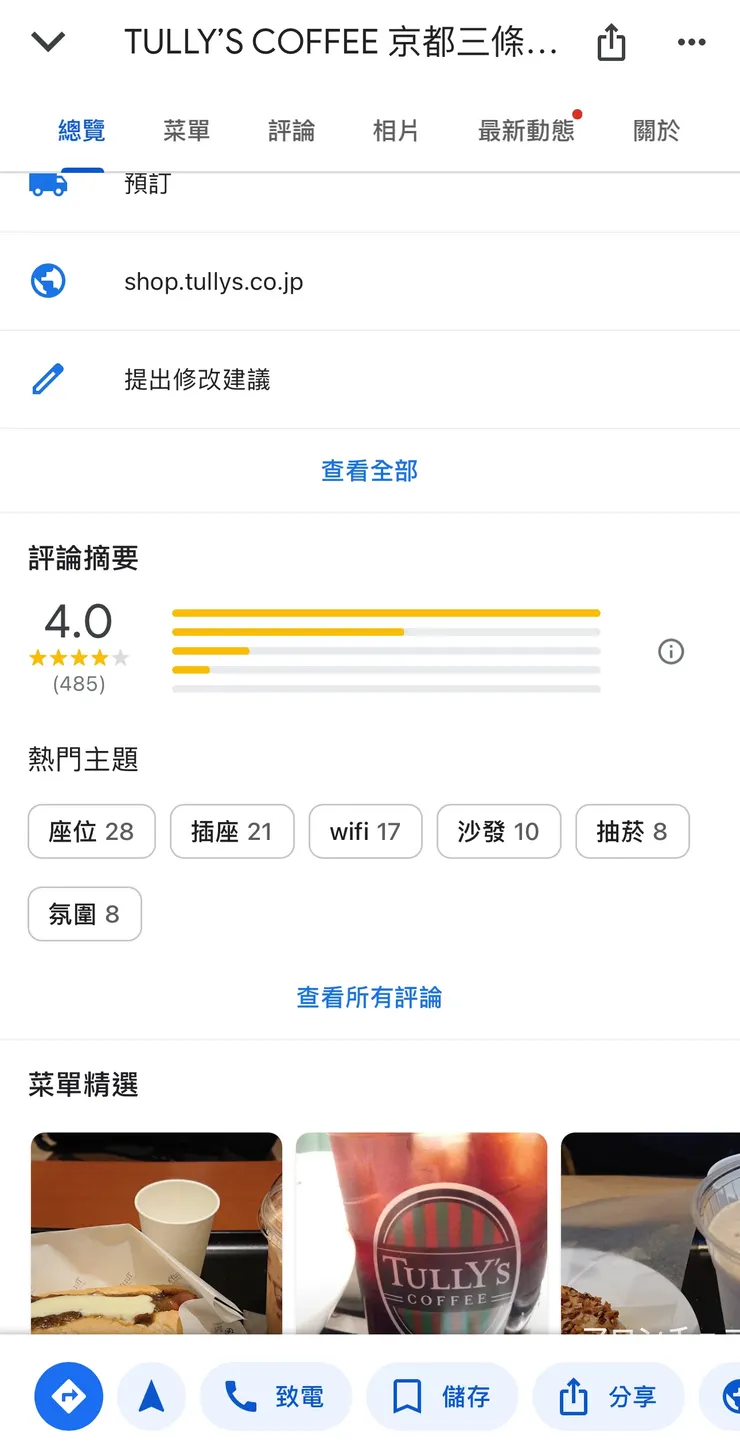Open the 評論 tab
Screen dimensions: 740x1451
(291, 130)
